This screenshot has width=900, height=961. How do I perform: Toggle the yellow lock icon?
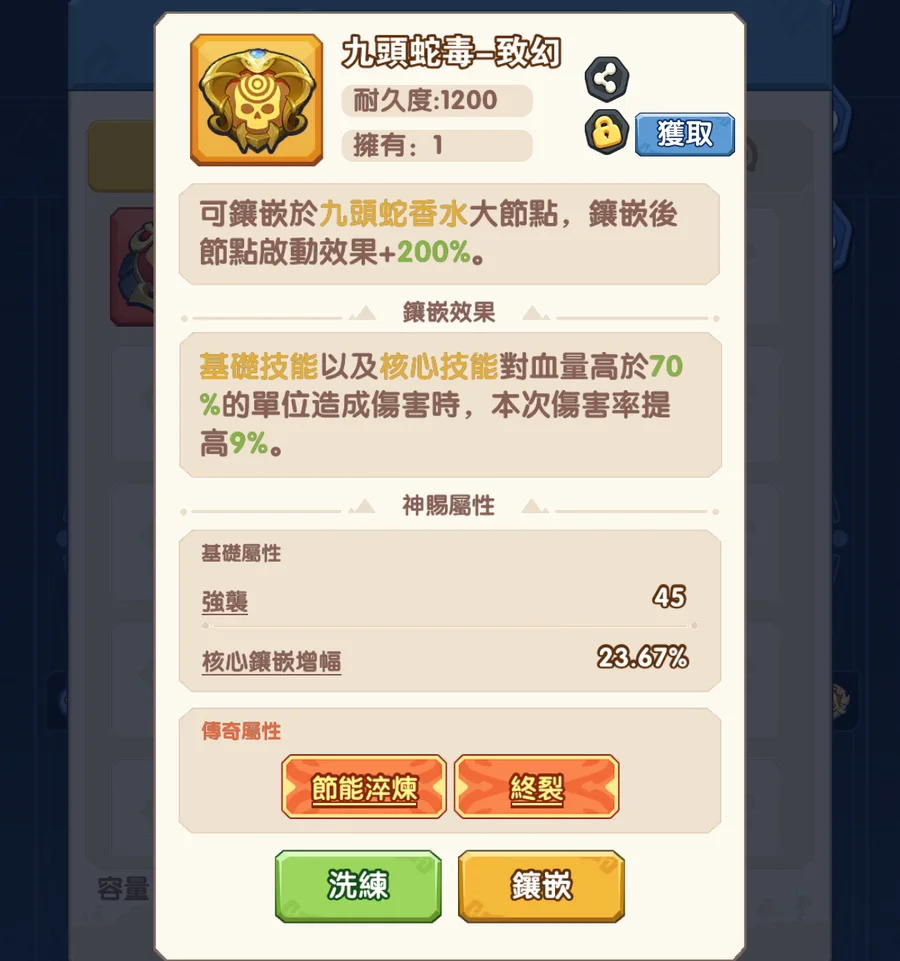click(x=607, y=132)
